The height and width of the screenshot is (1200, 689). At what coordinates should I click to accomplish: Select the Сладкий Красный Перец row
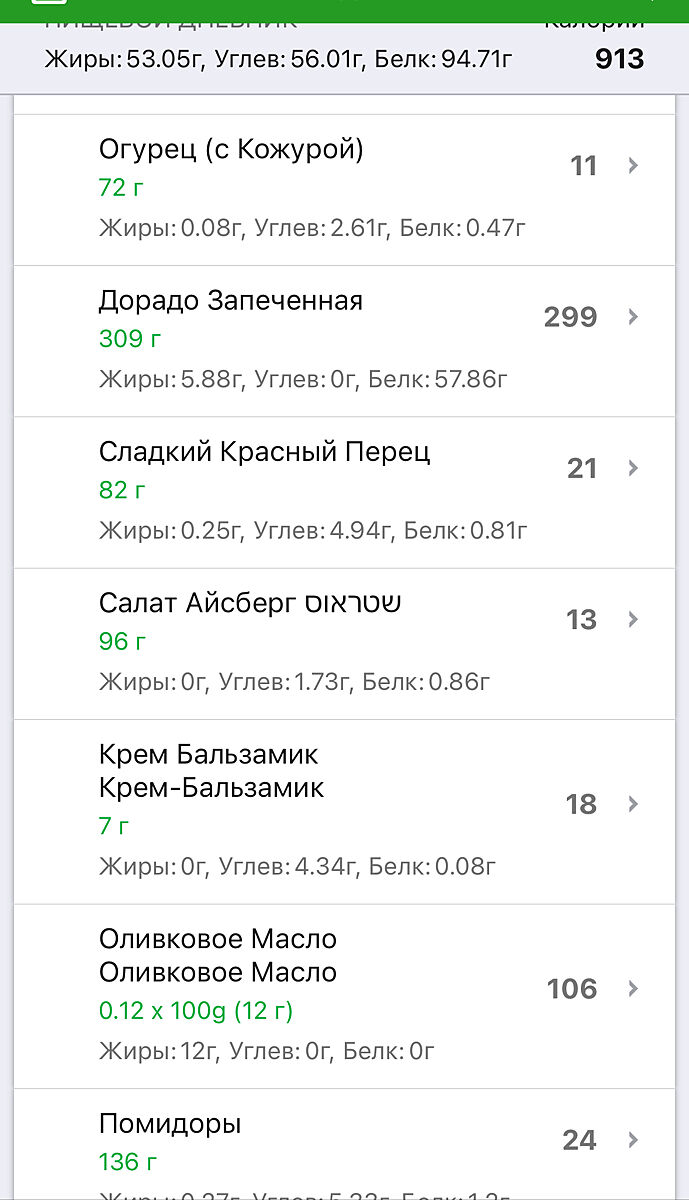pyautogui.click(x=344, y=491)
